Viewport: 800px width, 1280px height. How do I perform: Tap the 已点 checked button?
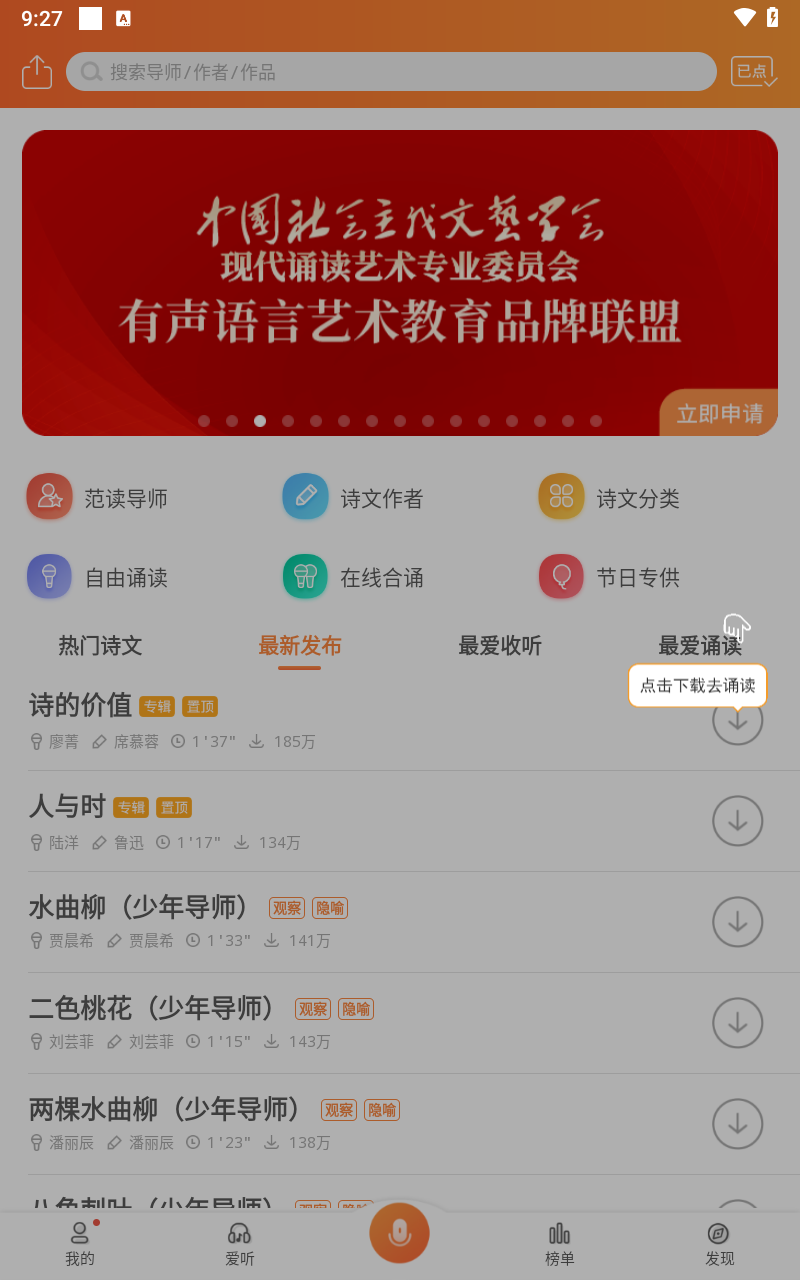click(753, 71)
